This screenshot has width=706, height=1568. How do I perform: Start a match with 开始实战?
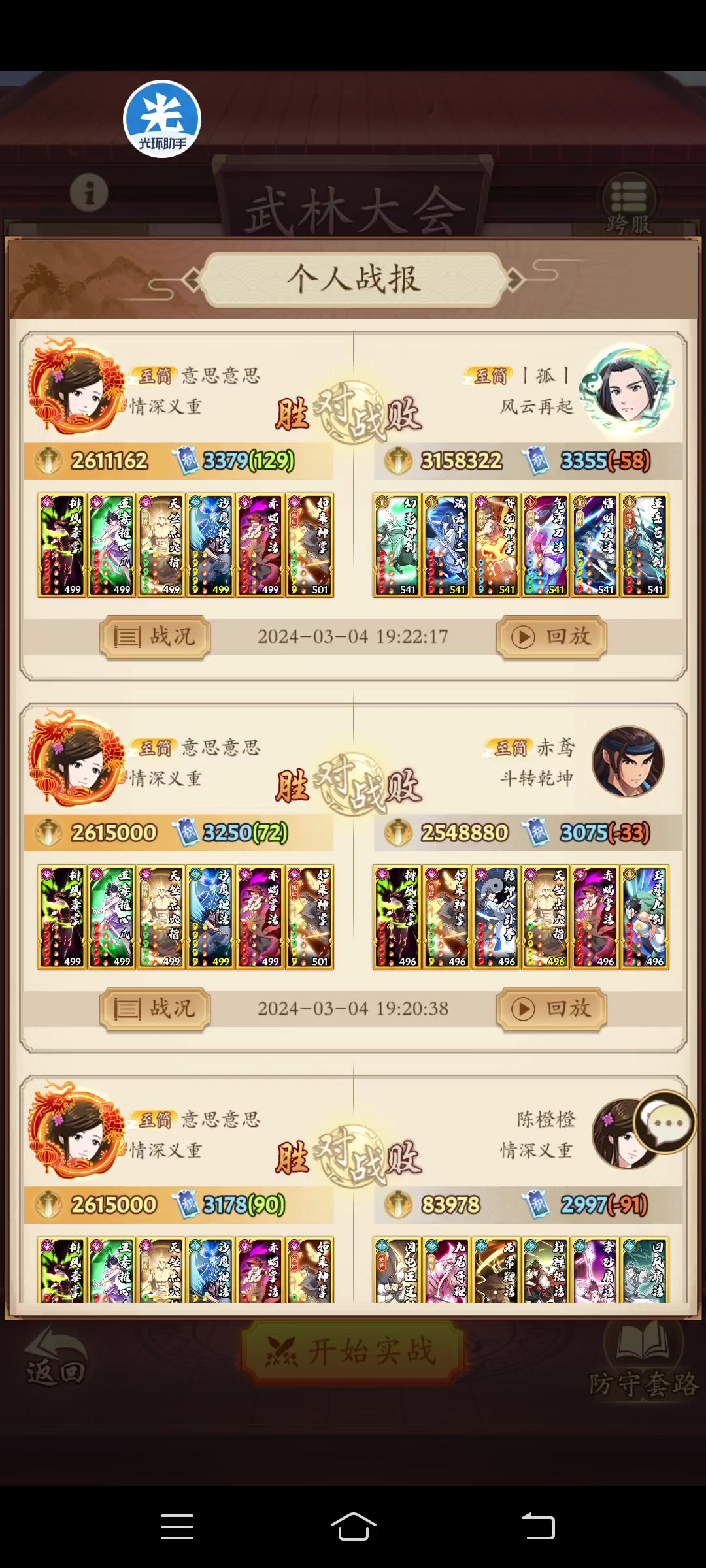pos(353,1352)
